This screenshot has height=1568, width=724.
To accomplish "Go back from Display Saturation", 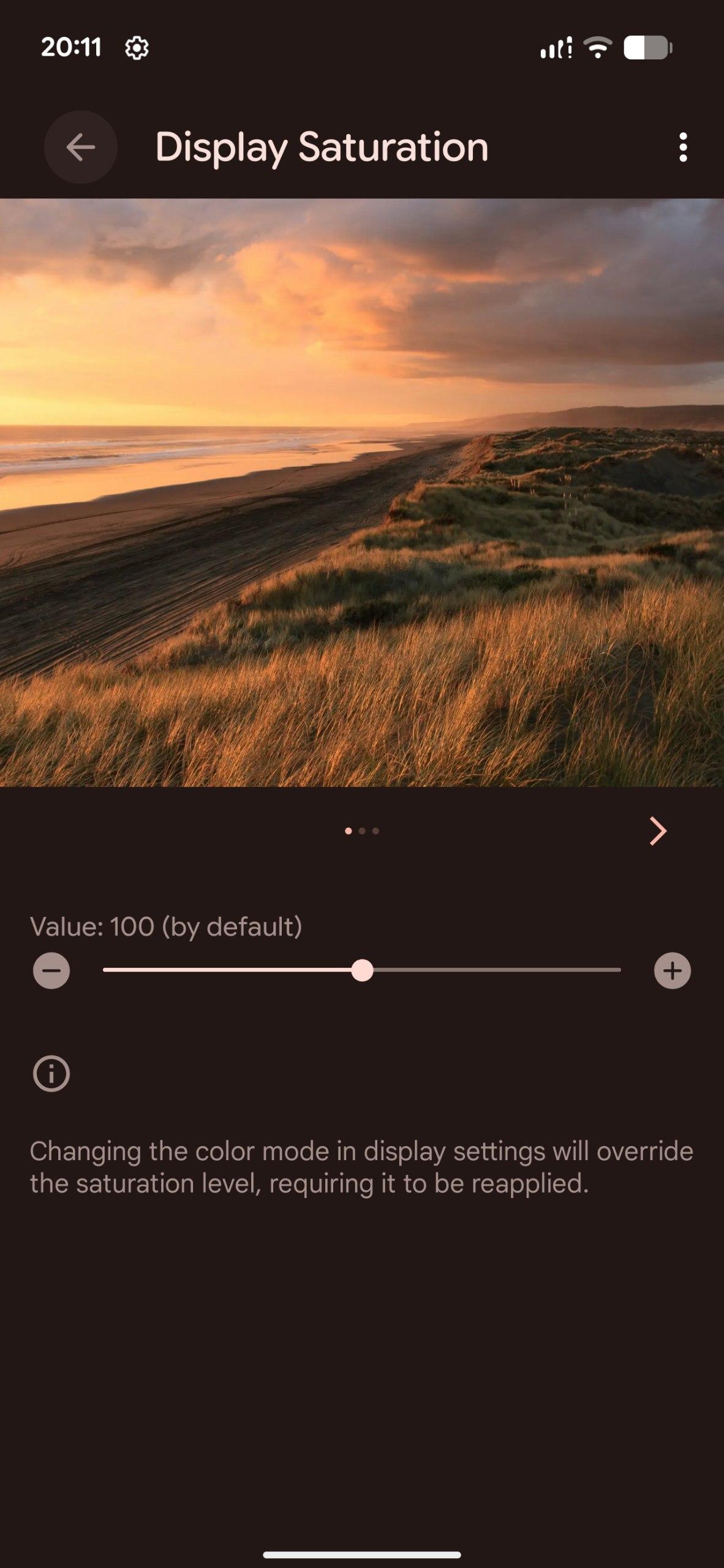I will point(80,147).
